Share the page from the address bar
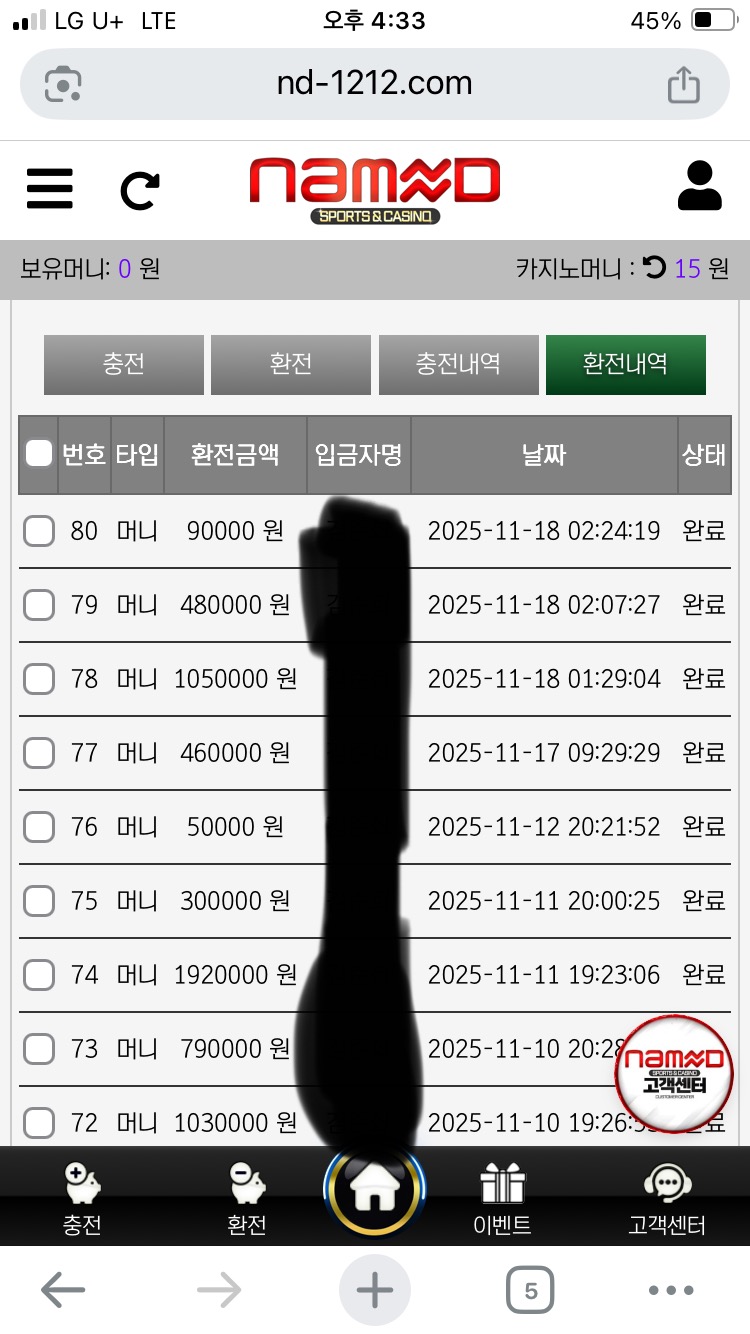The height and width of the screenshot is (1334, 750). coord(683,84)
